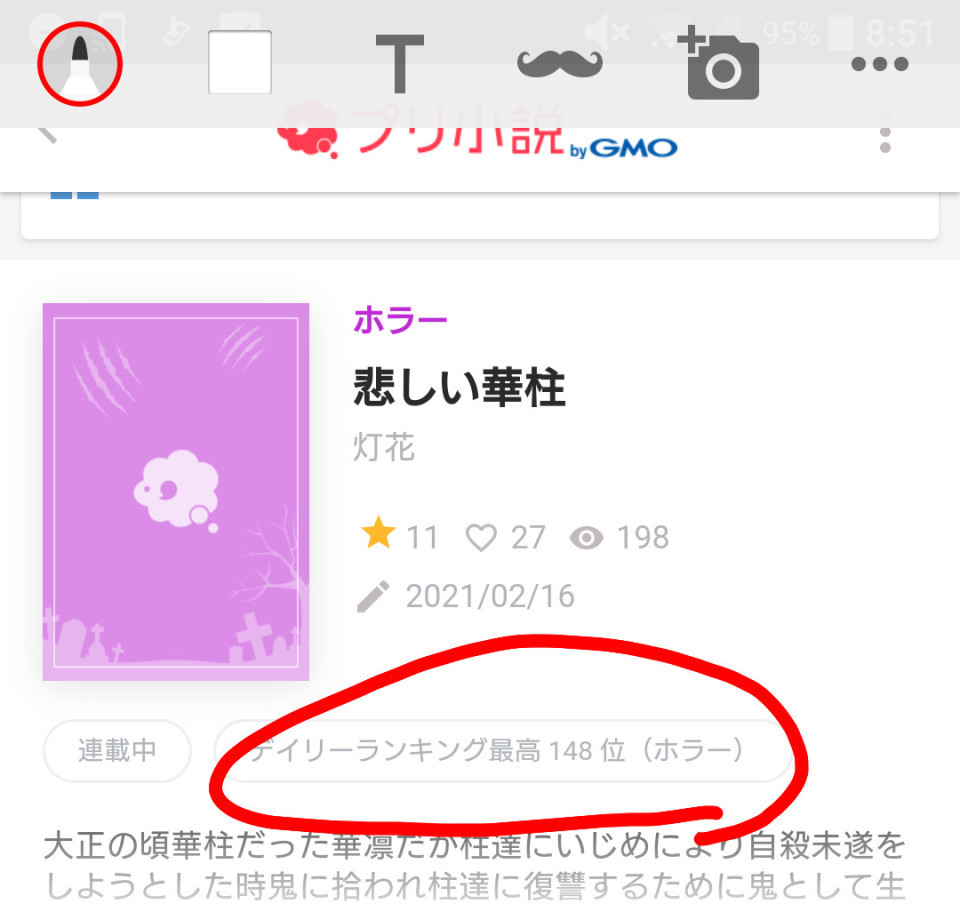
Task: Open the editor's more options menu
Action: (x=880, y=64)
